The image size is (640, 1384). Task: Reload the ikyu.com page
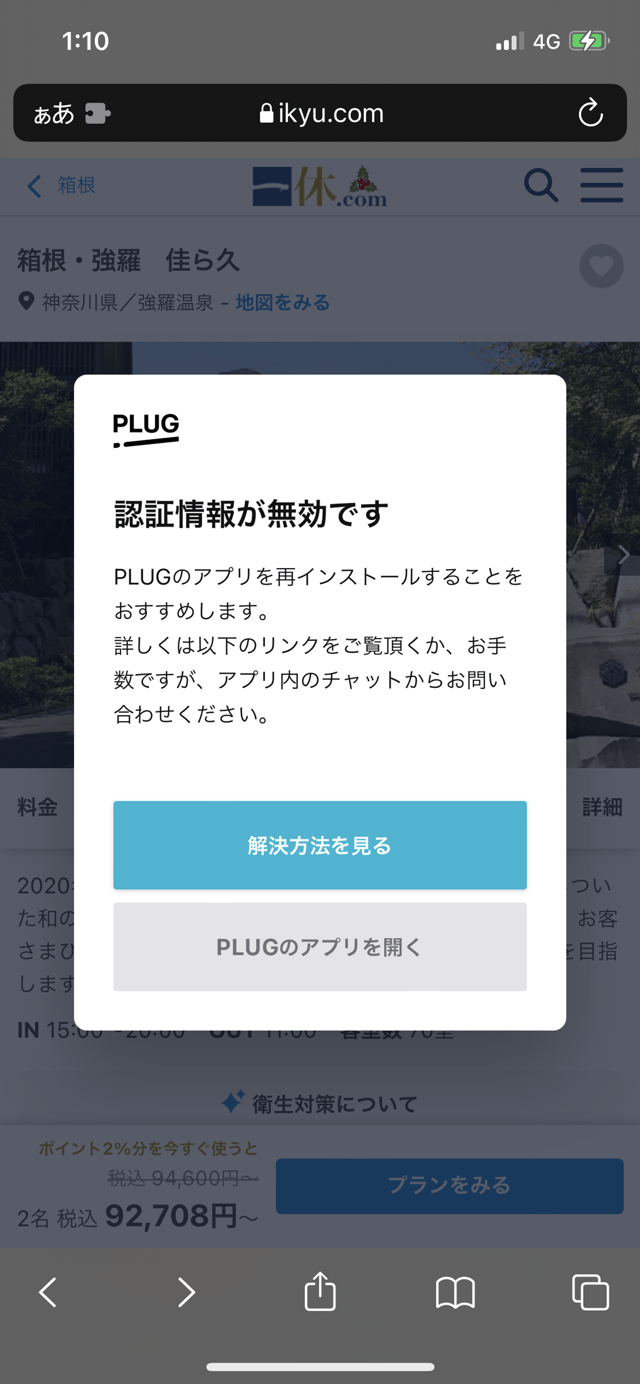[590, 113]
